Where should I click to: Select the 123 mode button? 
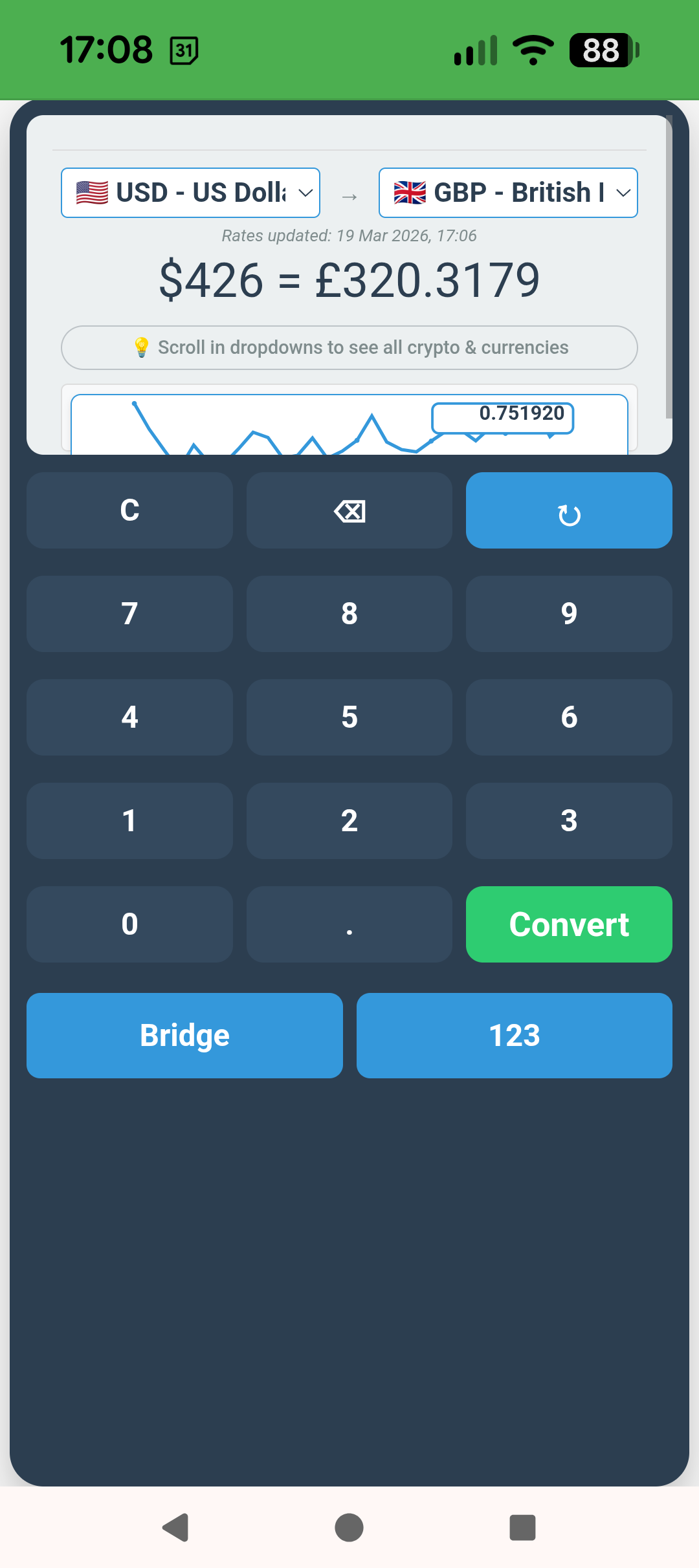pos(514,1035)
